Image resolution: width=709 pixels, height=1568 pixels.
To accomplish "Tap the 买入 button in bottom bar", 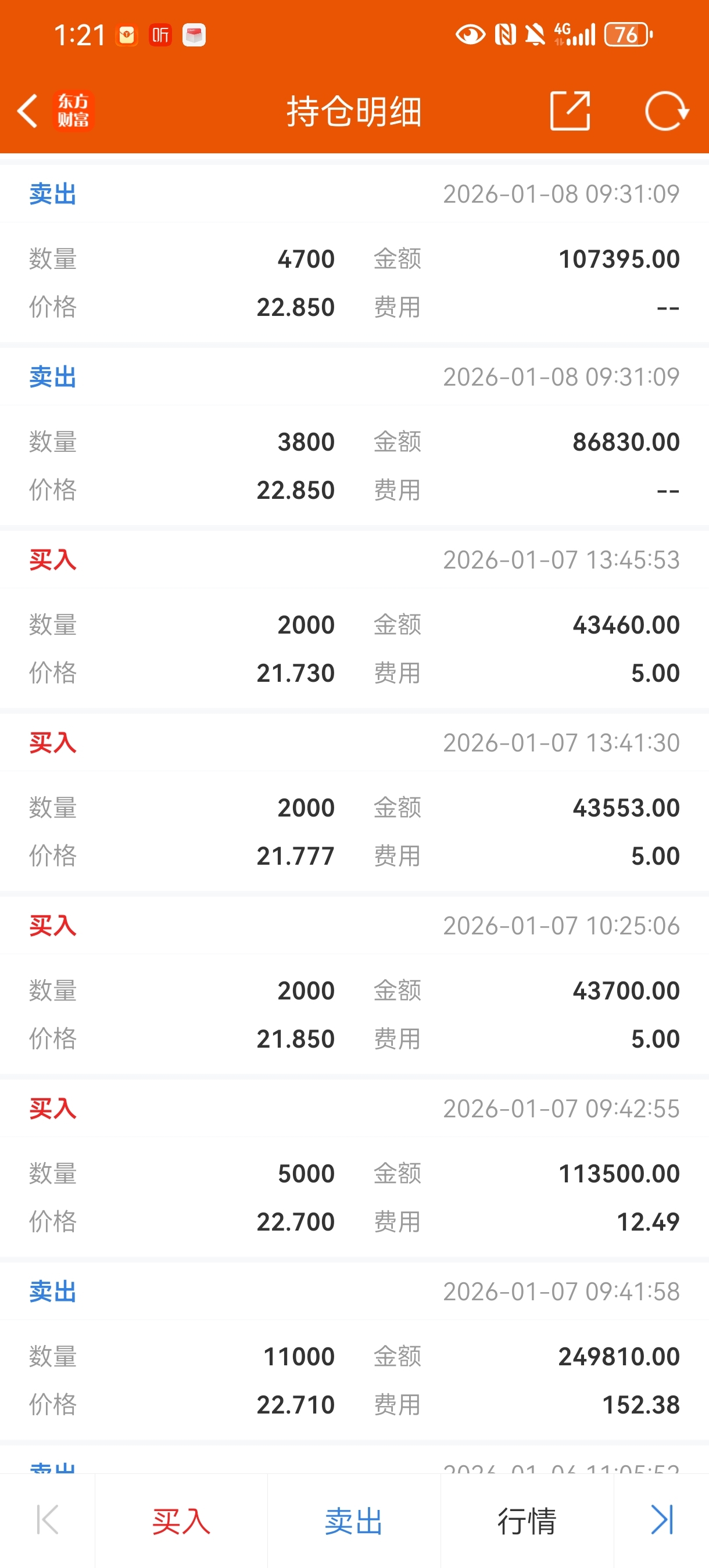I will (181, 1520).
